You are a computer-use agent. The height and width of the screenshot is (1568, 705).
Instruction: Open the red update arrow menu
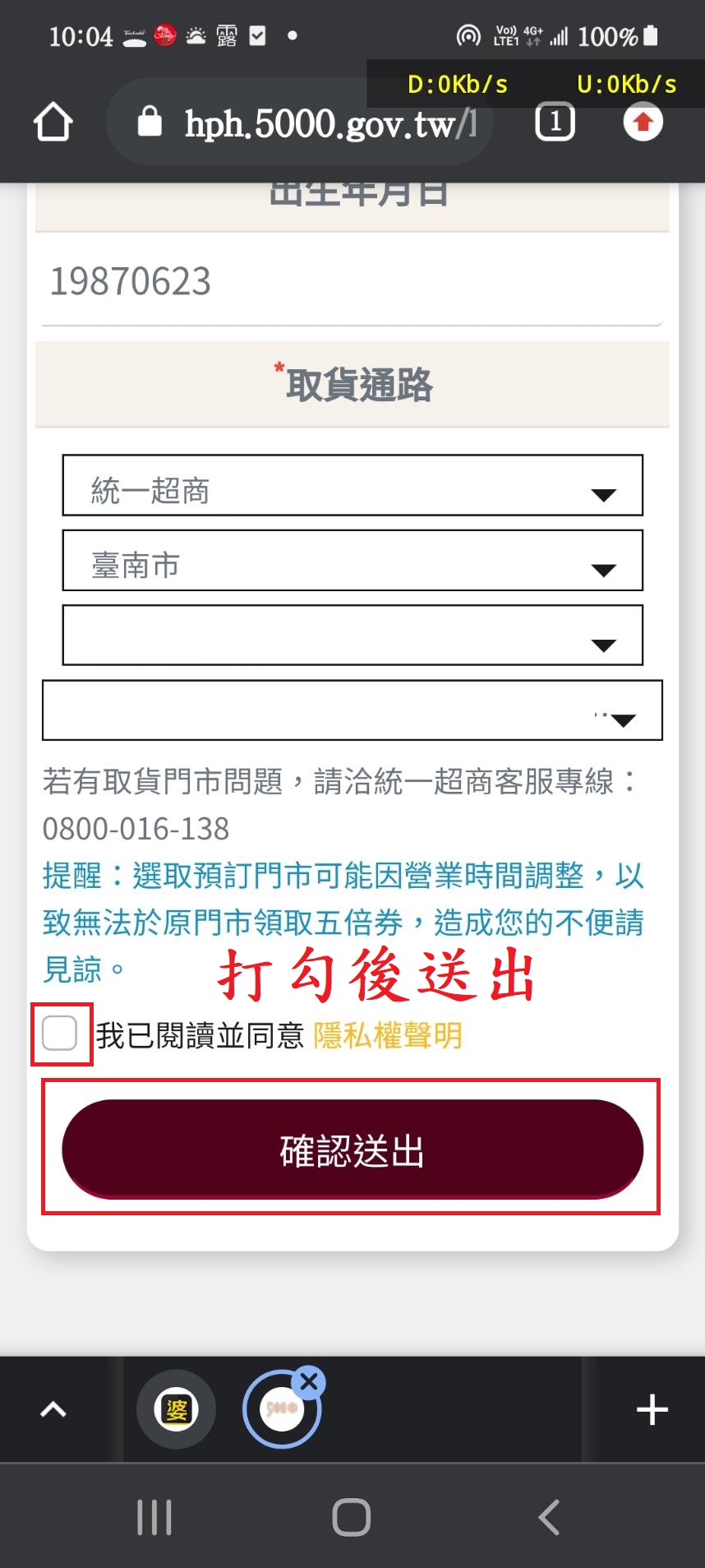[x=643, y=123]
